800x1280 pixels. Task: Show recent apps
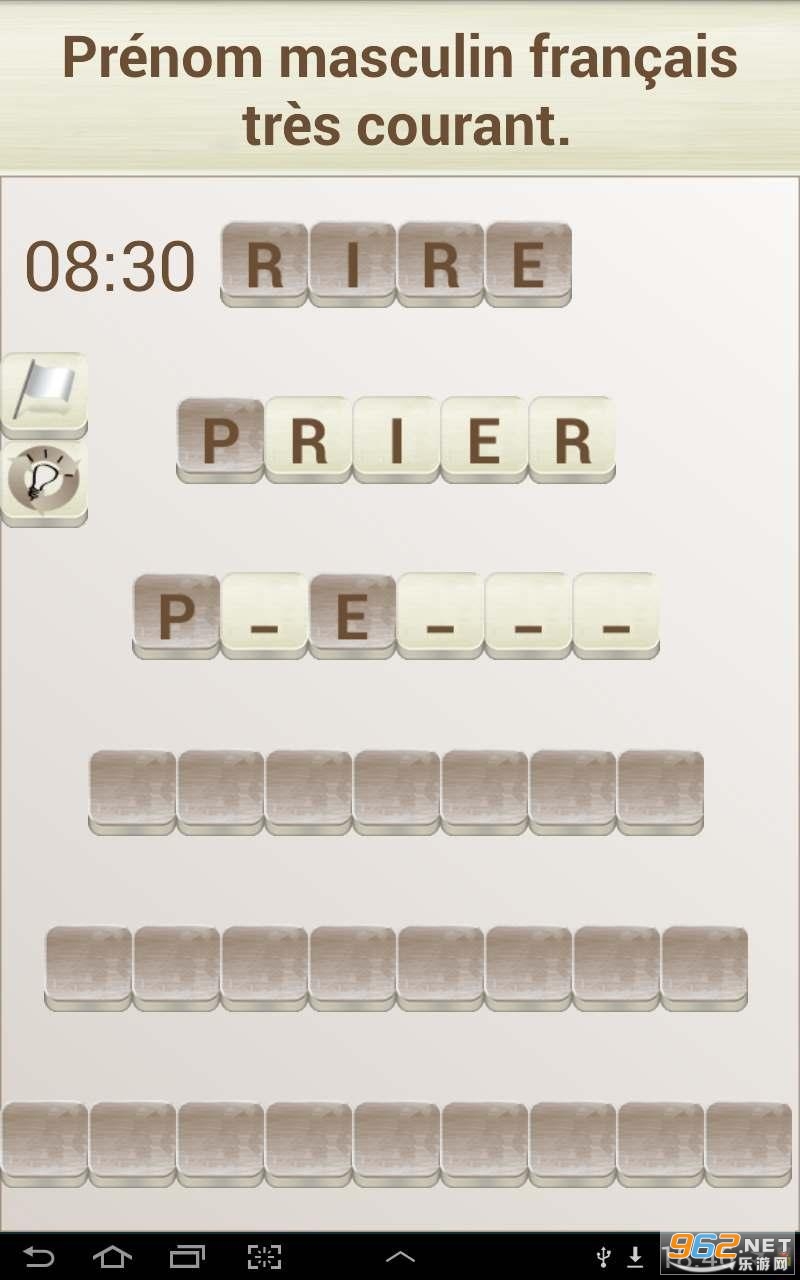click(187, 1256)
